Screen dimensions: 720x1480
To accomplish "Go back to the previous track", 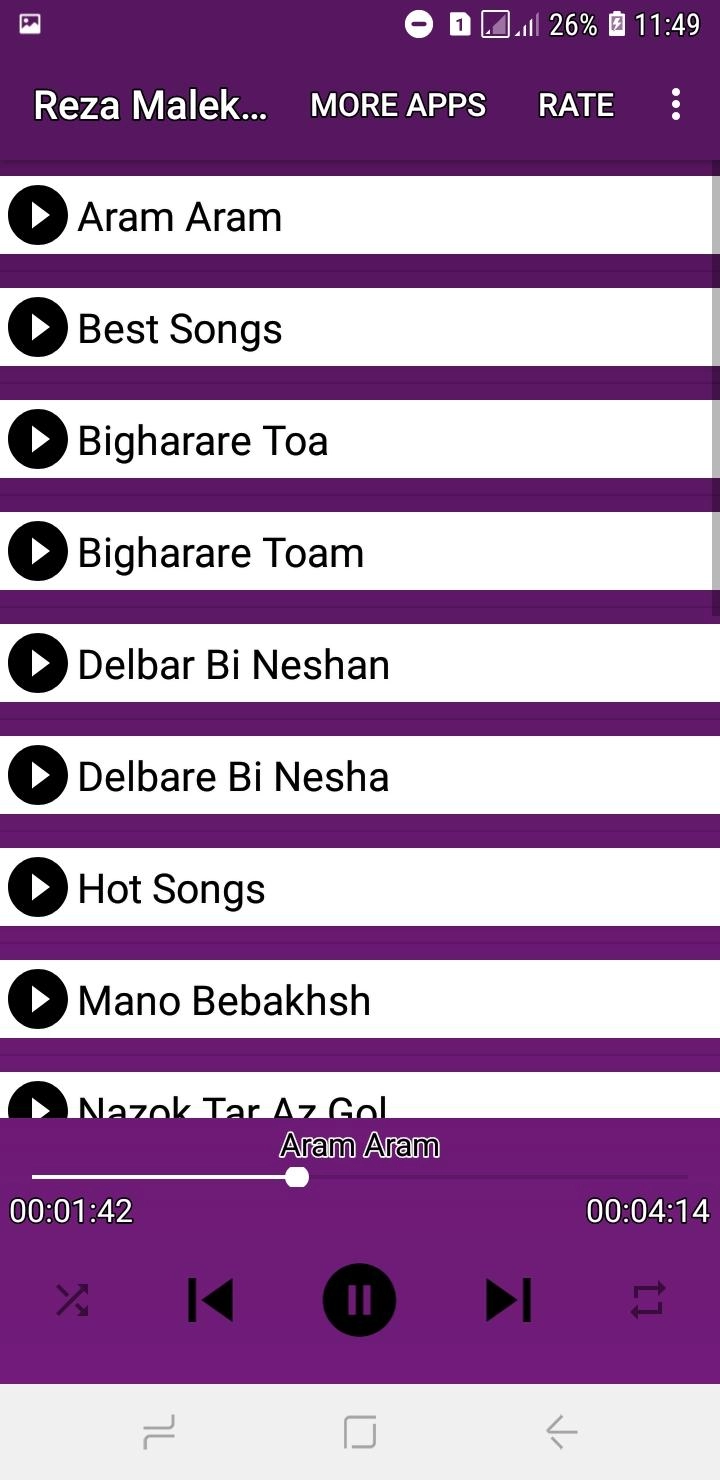I will coord(211,1300).
